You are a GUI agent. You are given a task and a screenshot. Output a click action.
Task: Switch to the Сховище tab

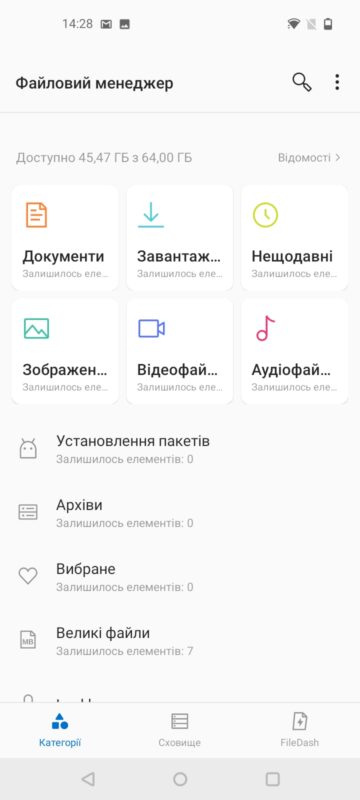click(x=179, y=730)
